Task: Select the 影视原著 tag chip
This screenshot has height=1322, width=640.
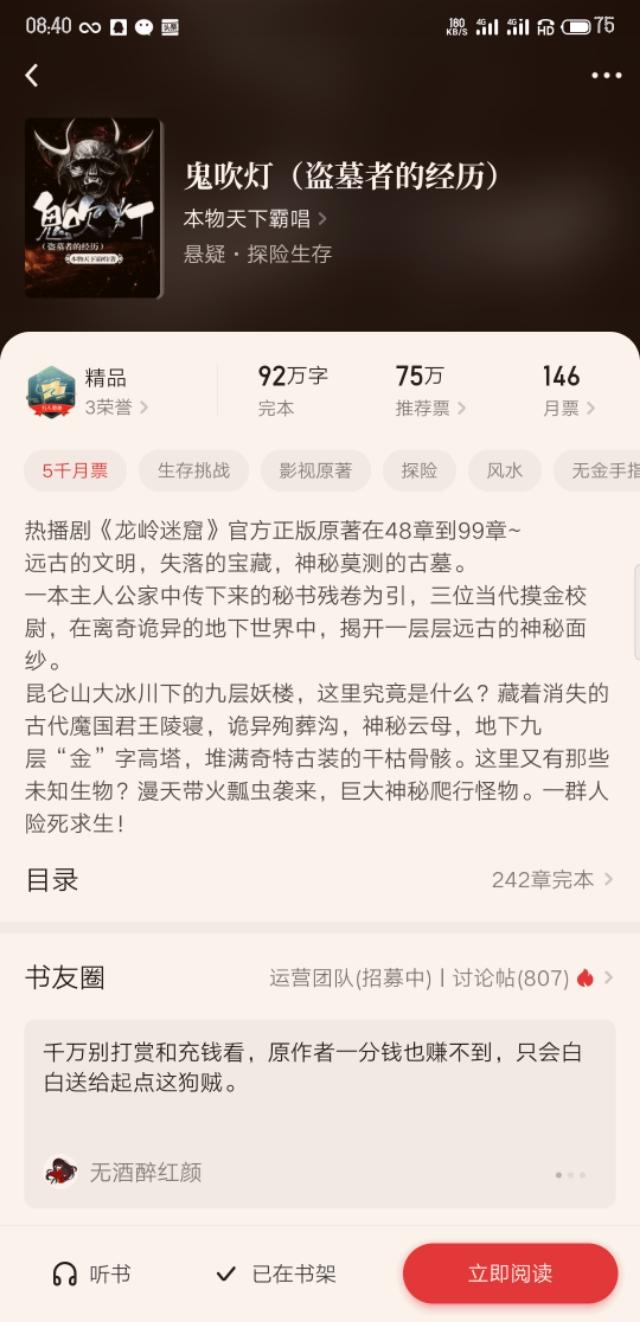Action: [316, 471]
